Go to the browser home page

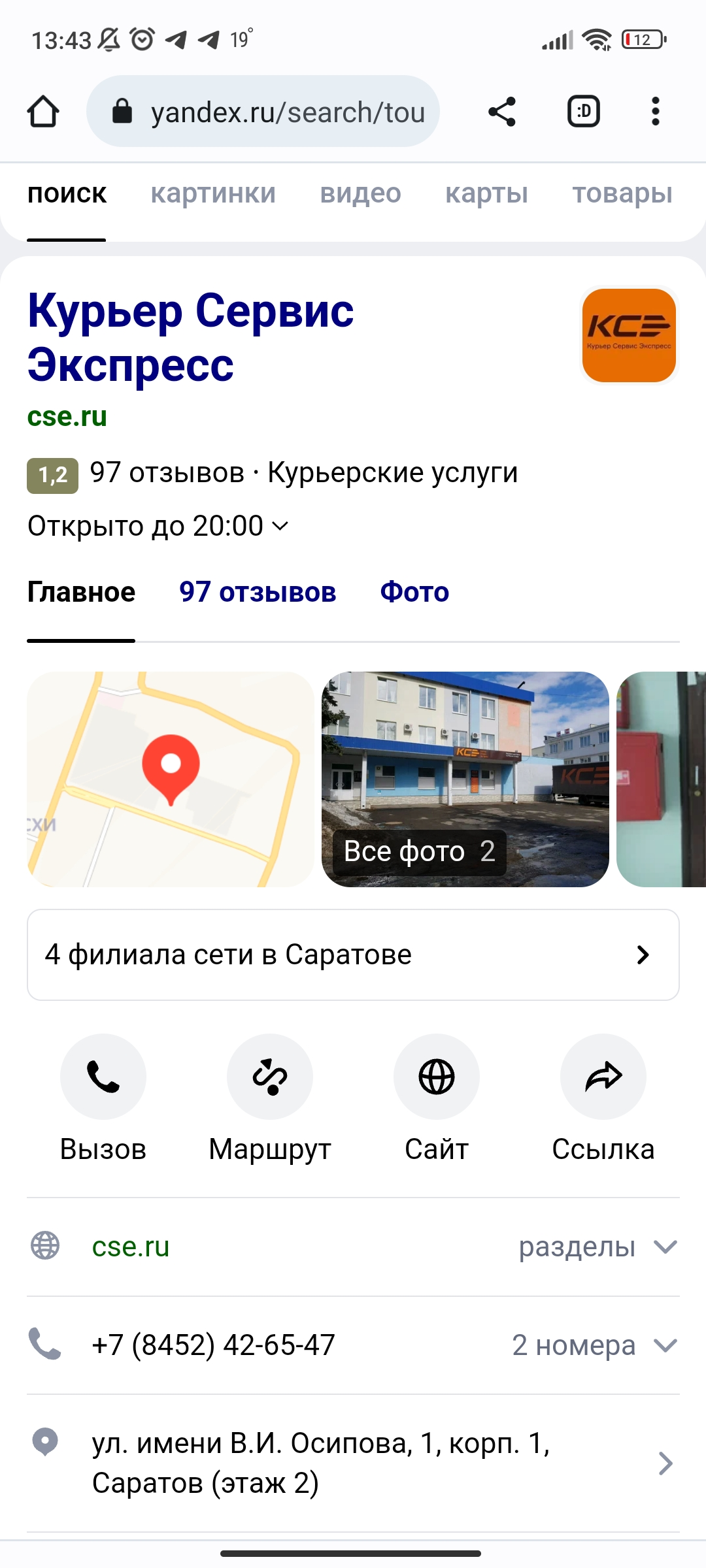[x=43, y=112]
